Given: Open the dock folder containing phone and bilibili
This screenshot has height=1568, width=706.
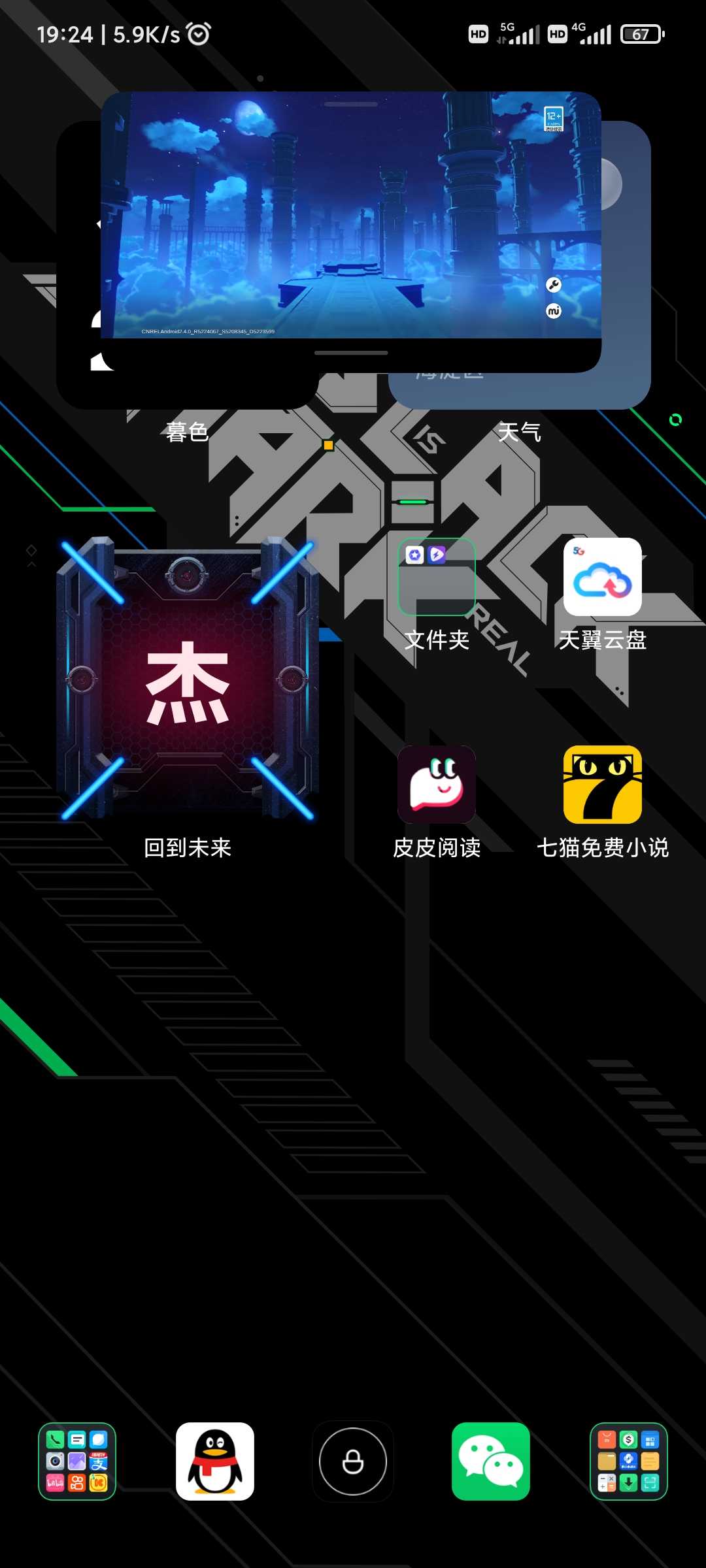Looking at the screenshot, I should tap(77, 1462).
